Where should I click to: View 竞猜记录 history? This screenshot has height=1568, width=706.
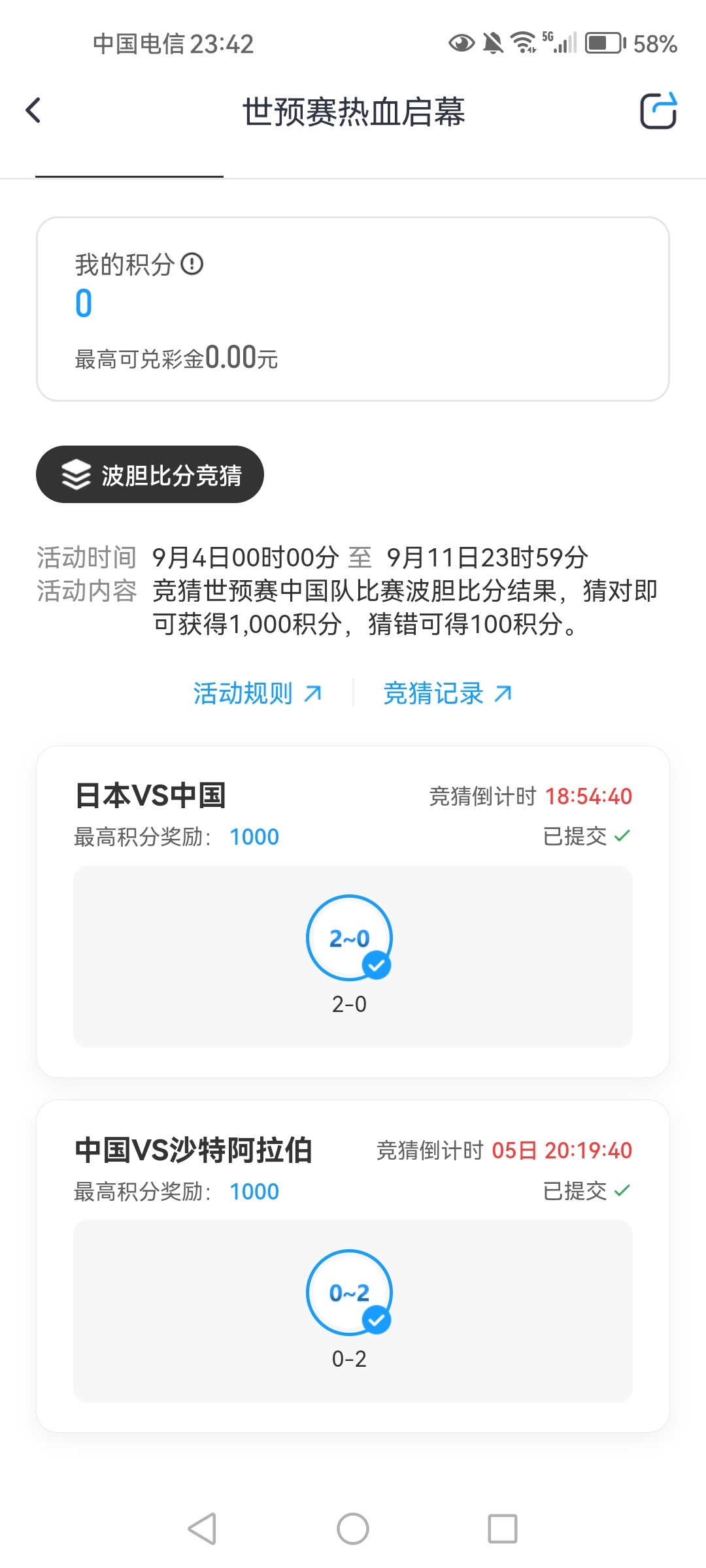click(x=448, y=693)
